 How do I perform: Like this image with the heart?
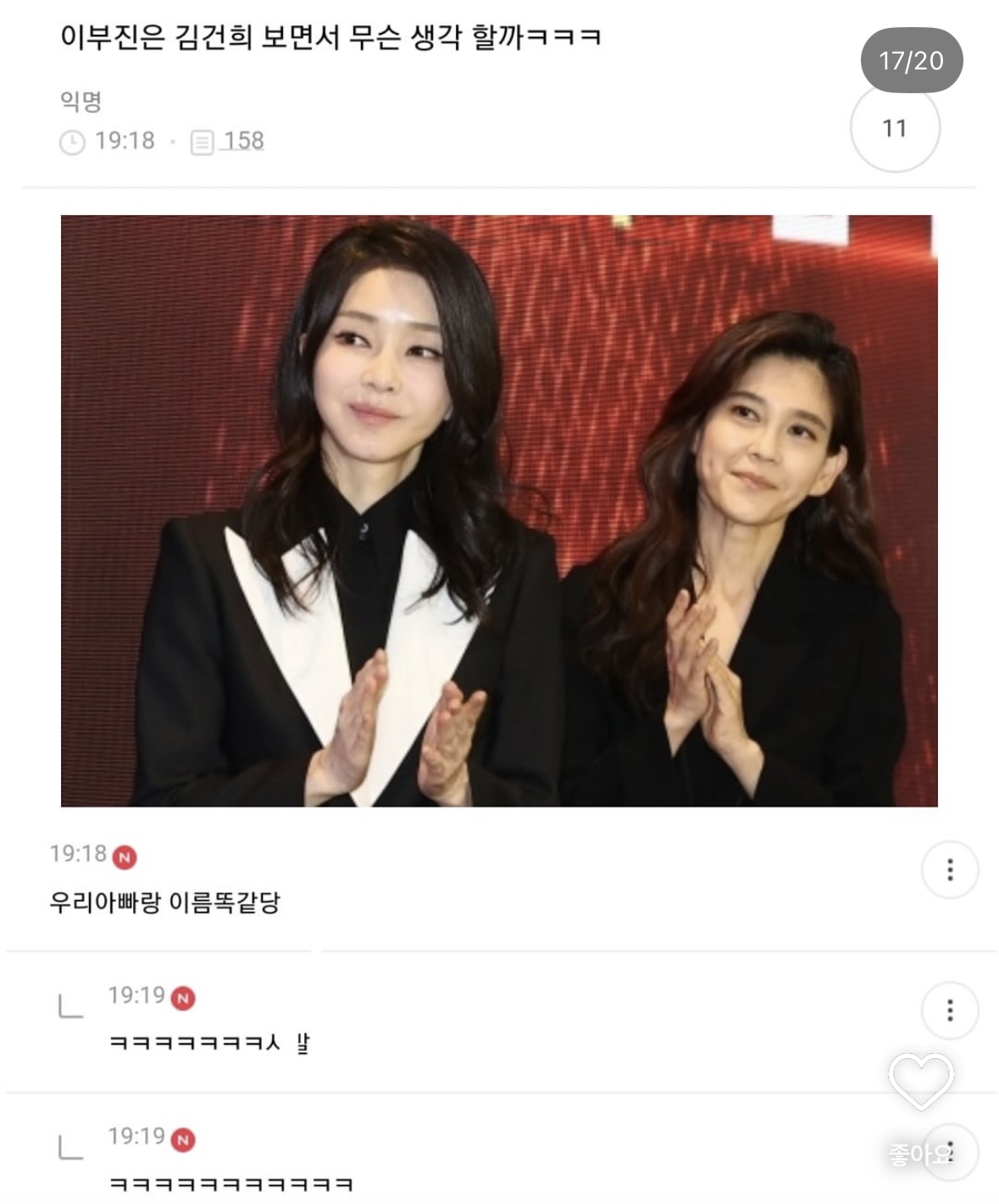[921, 1082]
